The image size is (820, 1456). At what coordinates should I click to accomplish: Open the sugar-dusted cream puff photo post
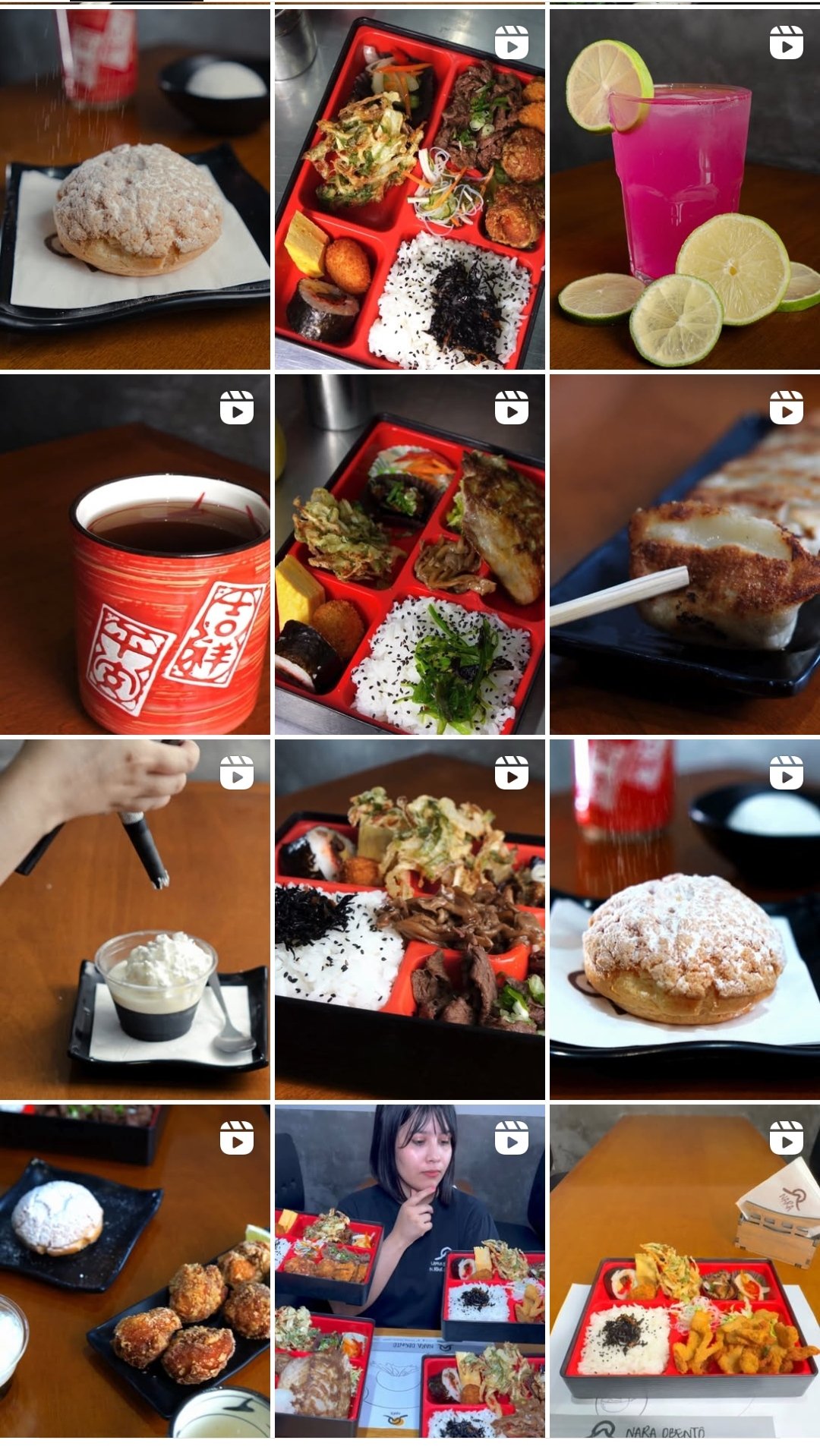pos(135,189)
